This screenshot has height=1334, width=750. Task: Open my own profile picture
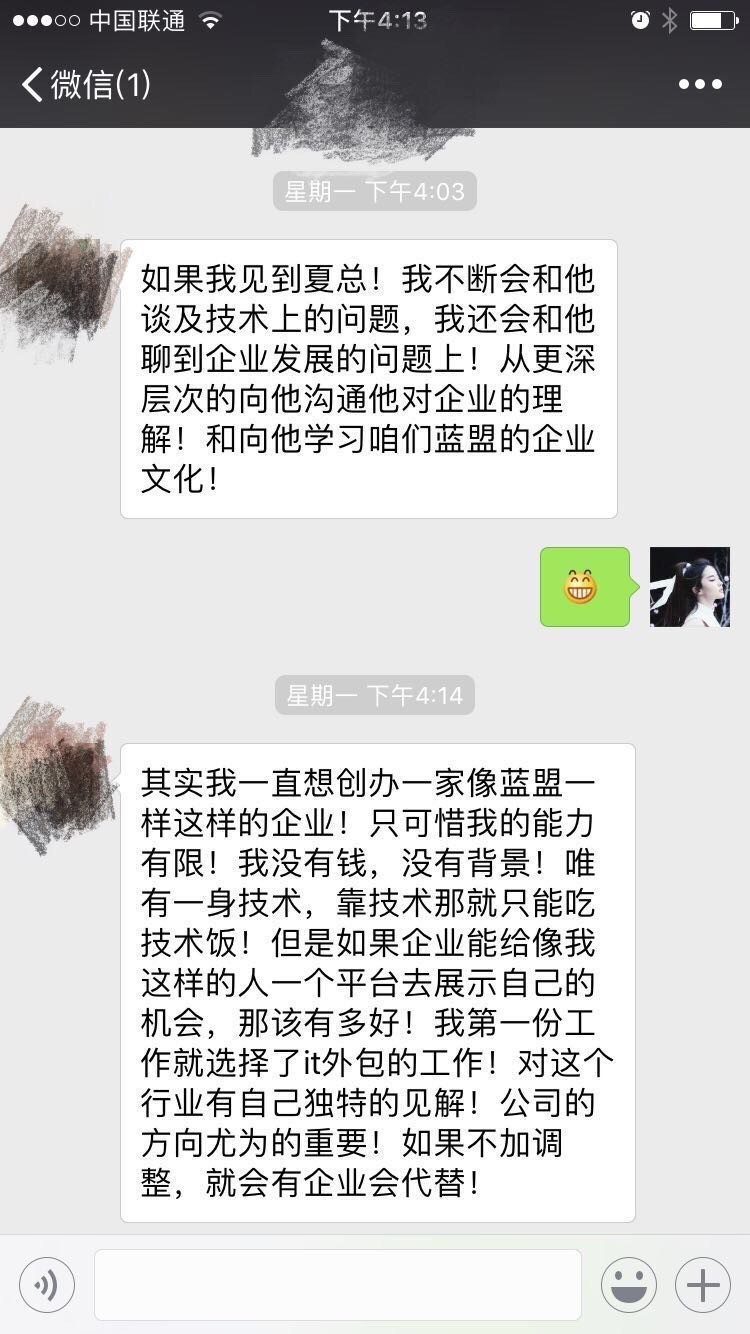coord(689,587)
